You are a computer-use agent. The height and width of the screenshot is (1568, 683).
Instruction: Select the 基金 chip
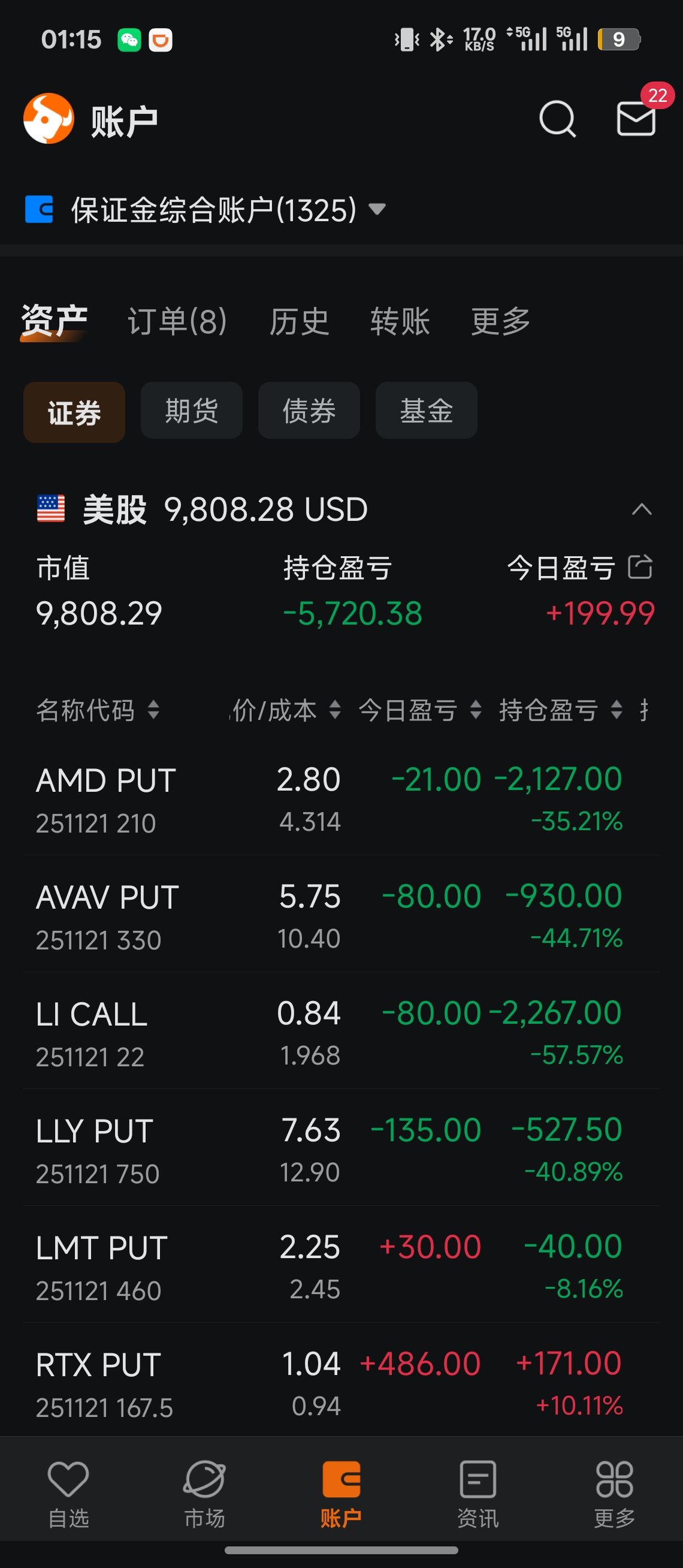click(x=427, y=411)
